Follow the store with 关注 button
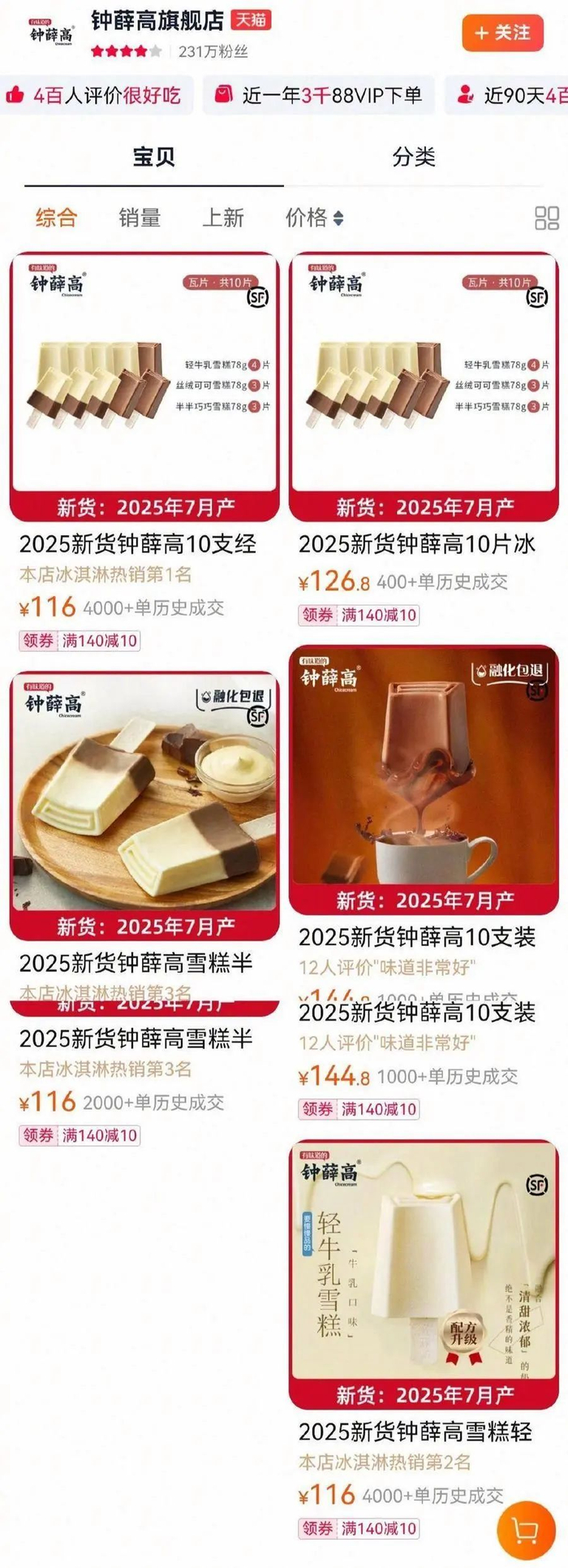Screen dimensions: 568x1568 (501, 33)
